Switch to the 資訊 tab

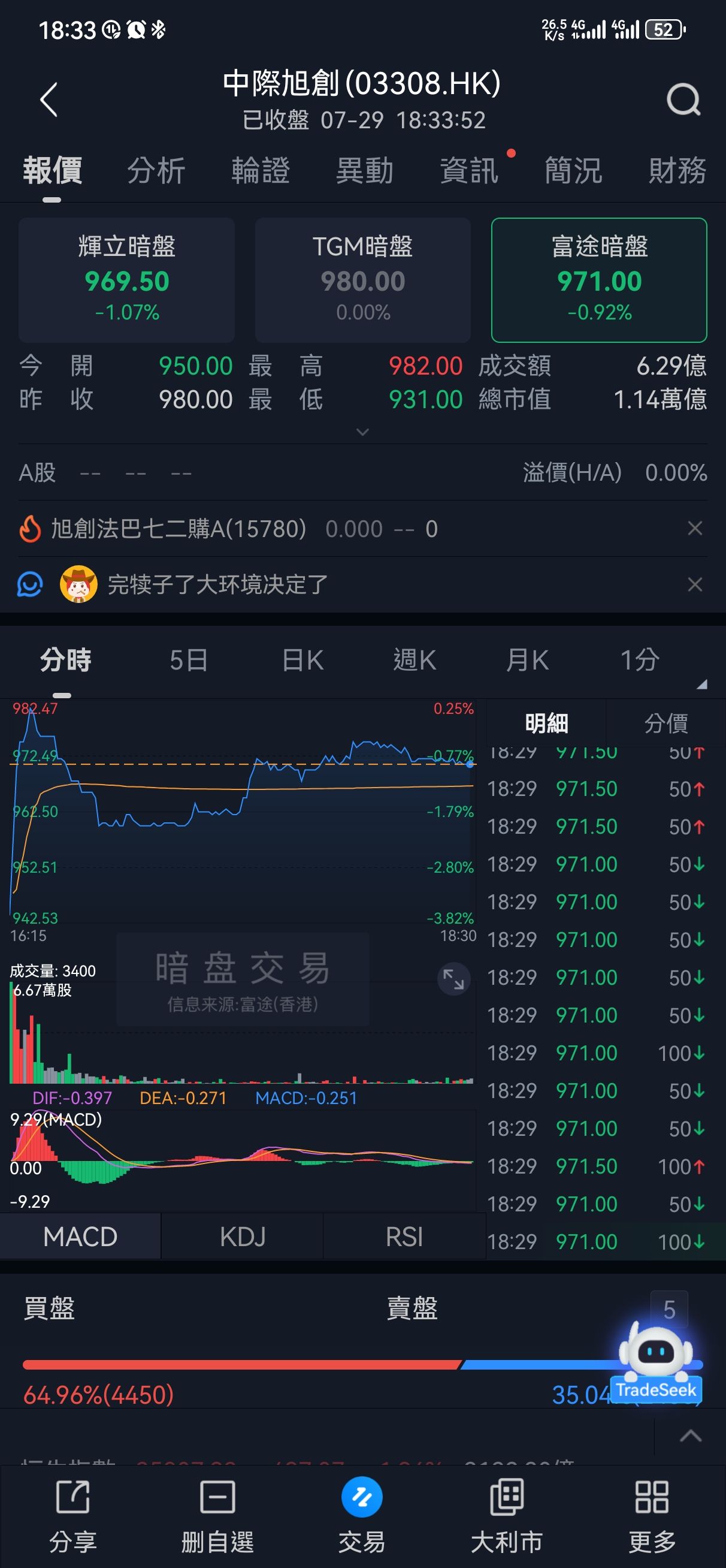pos(469,170)
